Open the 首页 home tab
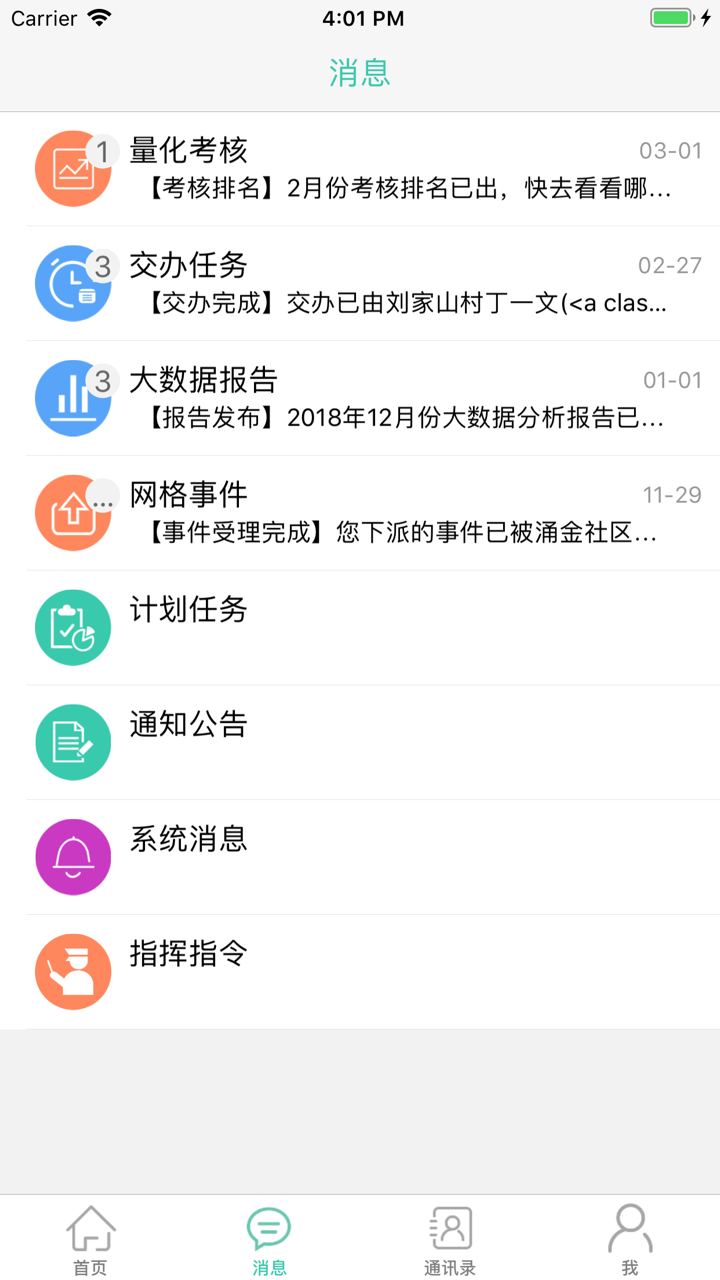This screenshot has width=720, height=1280. tap(89, 1237)
